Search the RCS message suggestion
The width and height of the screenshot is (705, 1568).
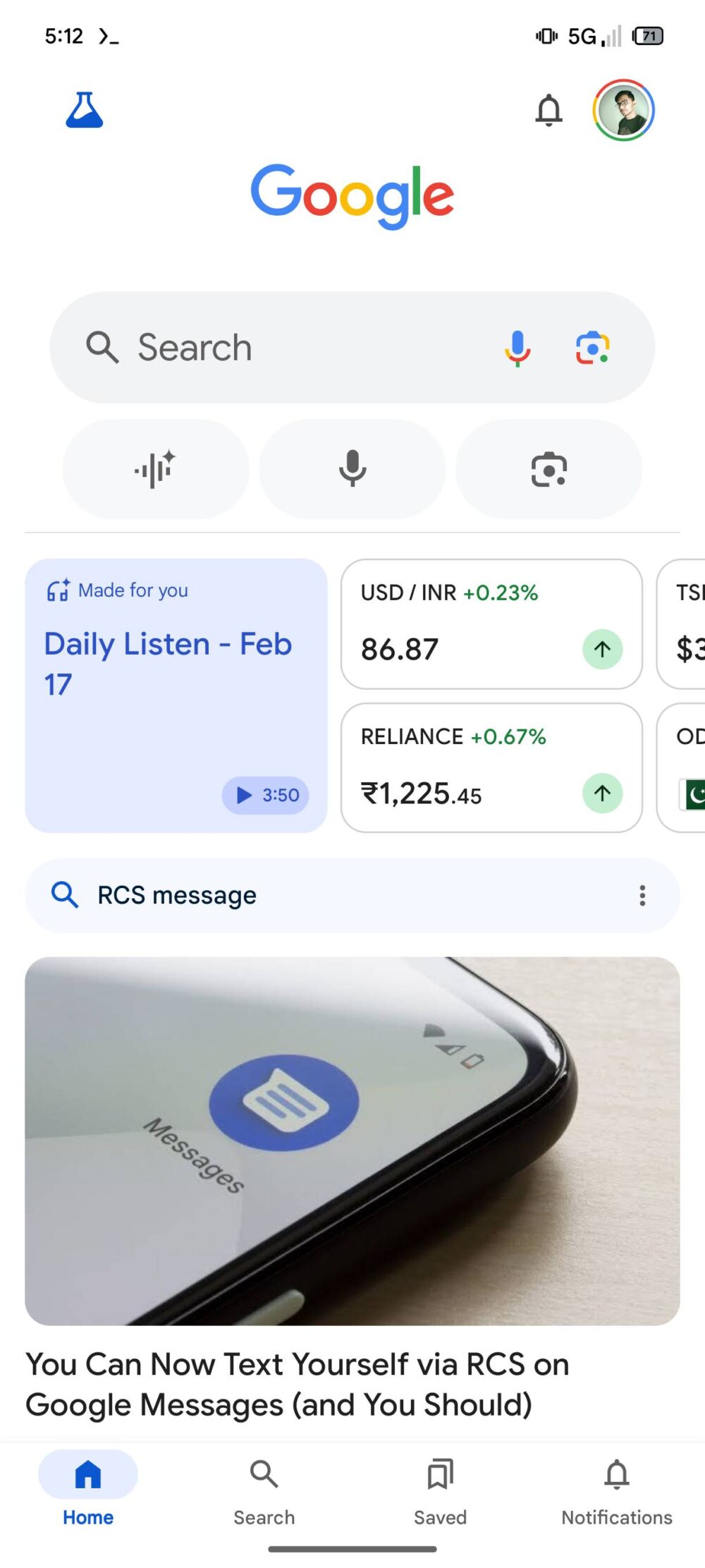coord(282,895)
